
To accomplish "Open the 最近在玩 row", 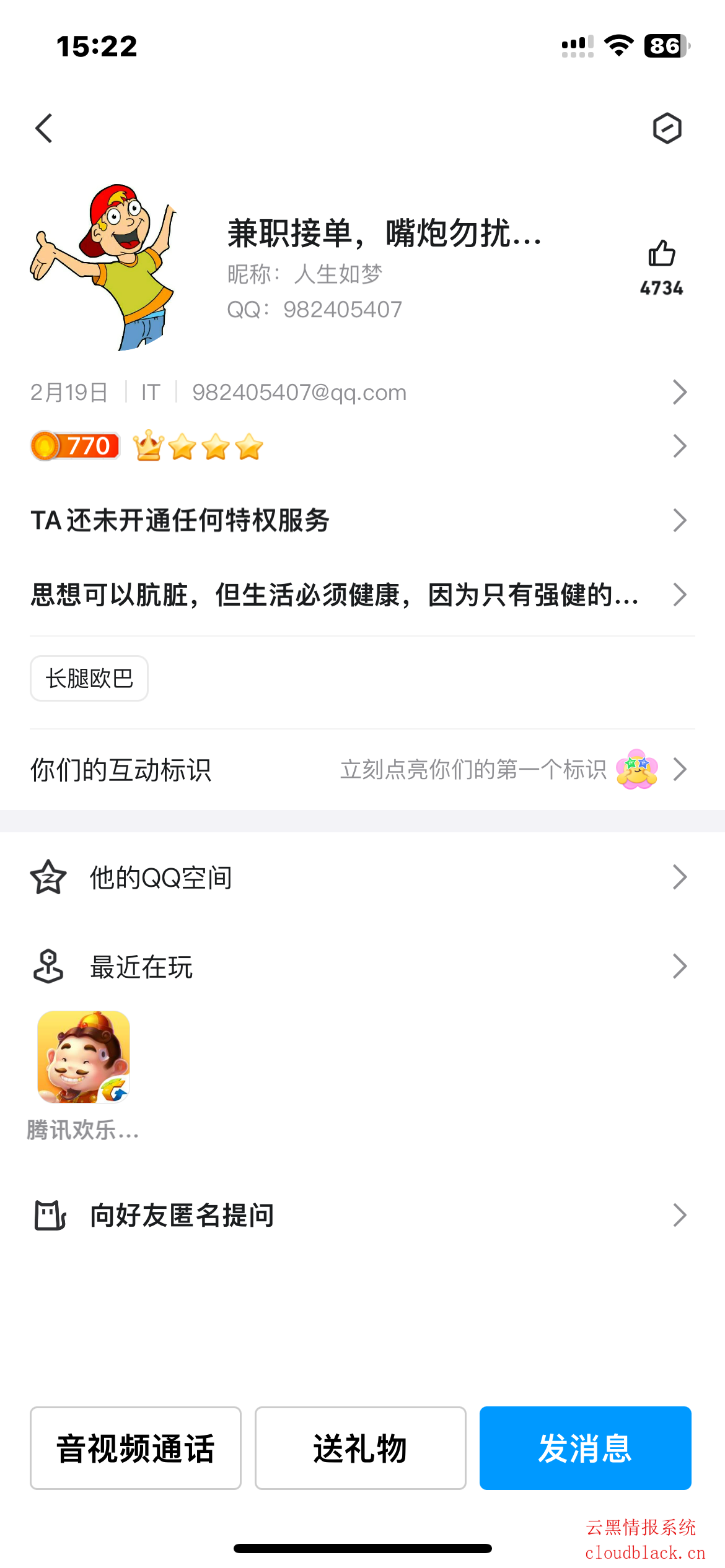I will coord(359,966).
